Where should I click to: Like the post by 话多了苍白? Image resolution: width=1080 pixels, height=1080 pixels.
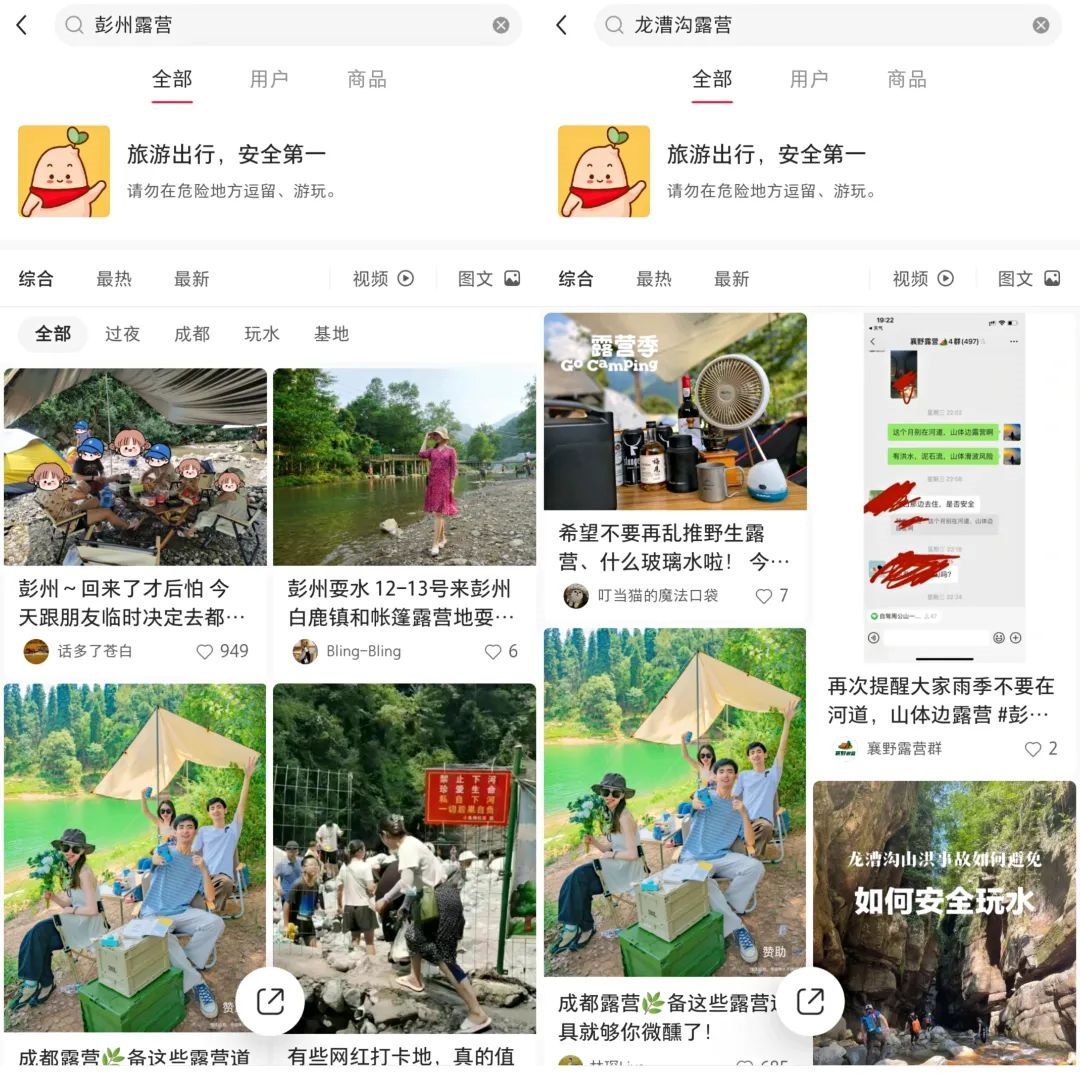click(205, 651)
